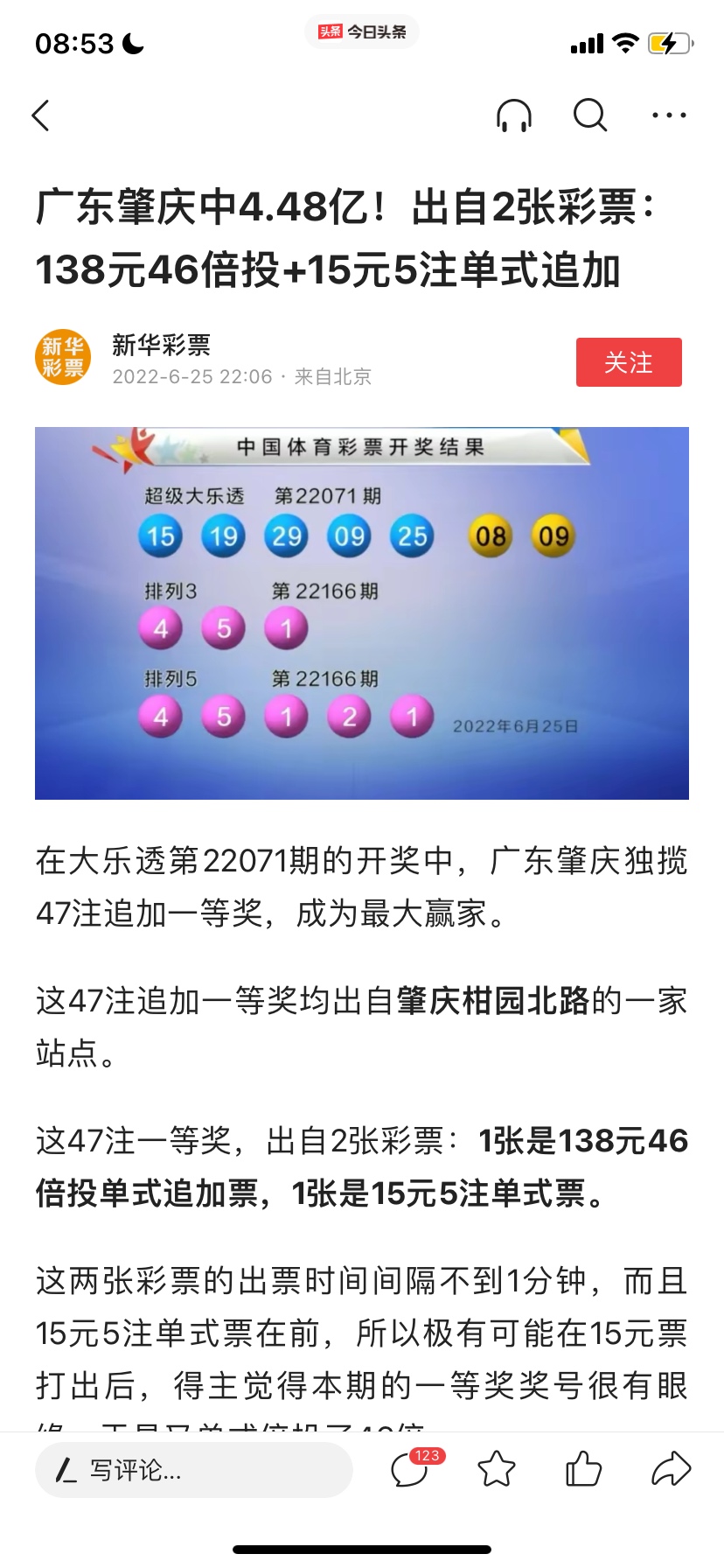Viewport: 724px width, 1568px height.
Task: Return to 今日头条 via top pill
Action: tap(362, 32)
